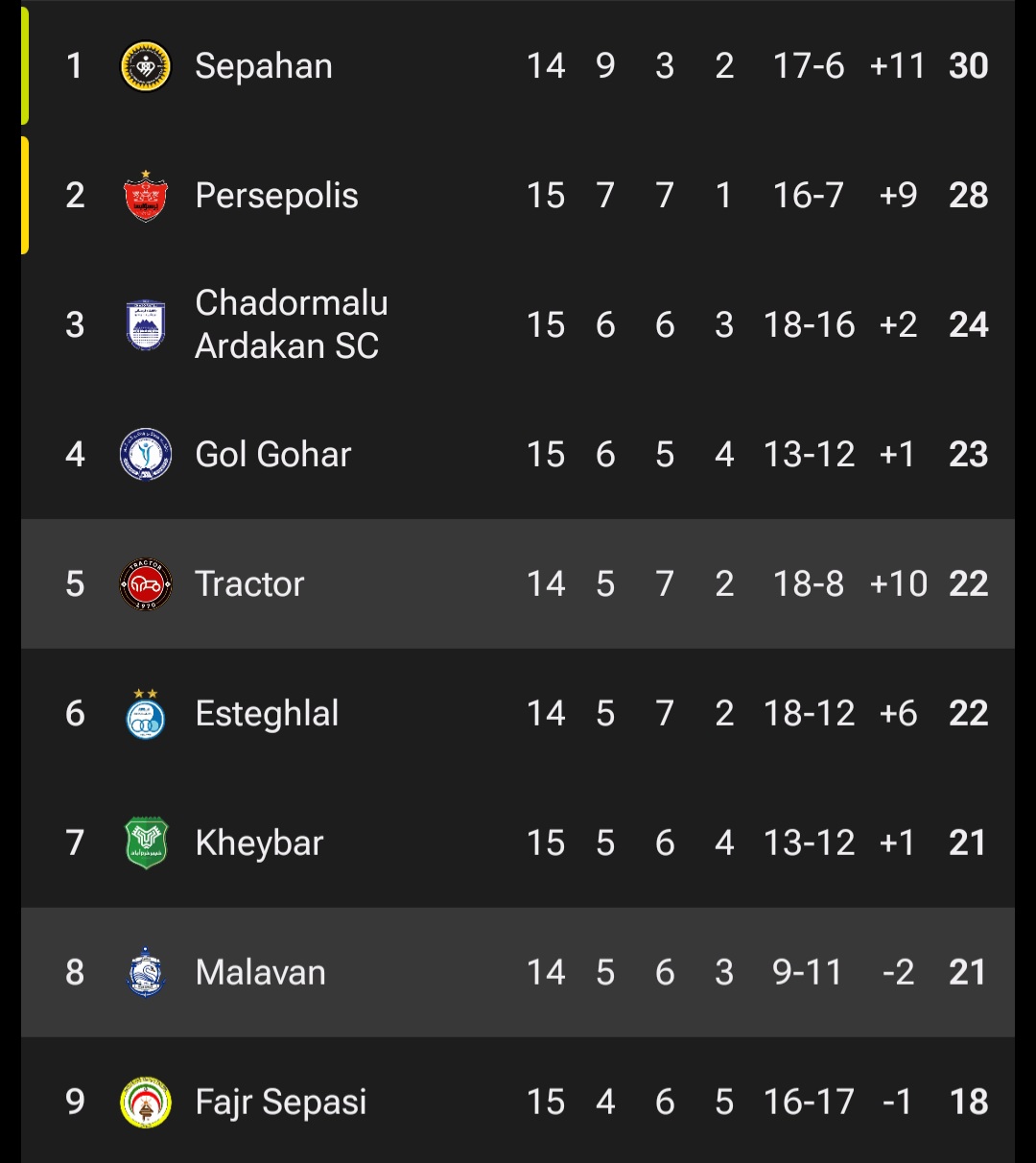Click the Gol Gohar club crest
The image size is (1036, 1163).
[x=146, y=454]
